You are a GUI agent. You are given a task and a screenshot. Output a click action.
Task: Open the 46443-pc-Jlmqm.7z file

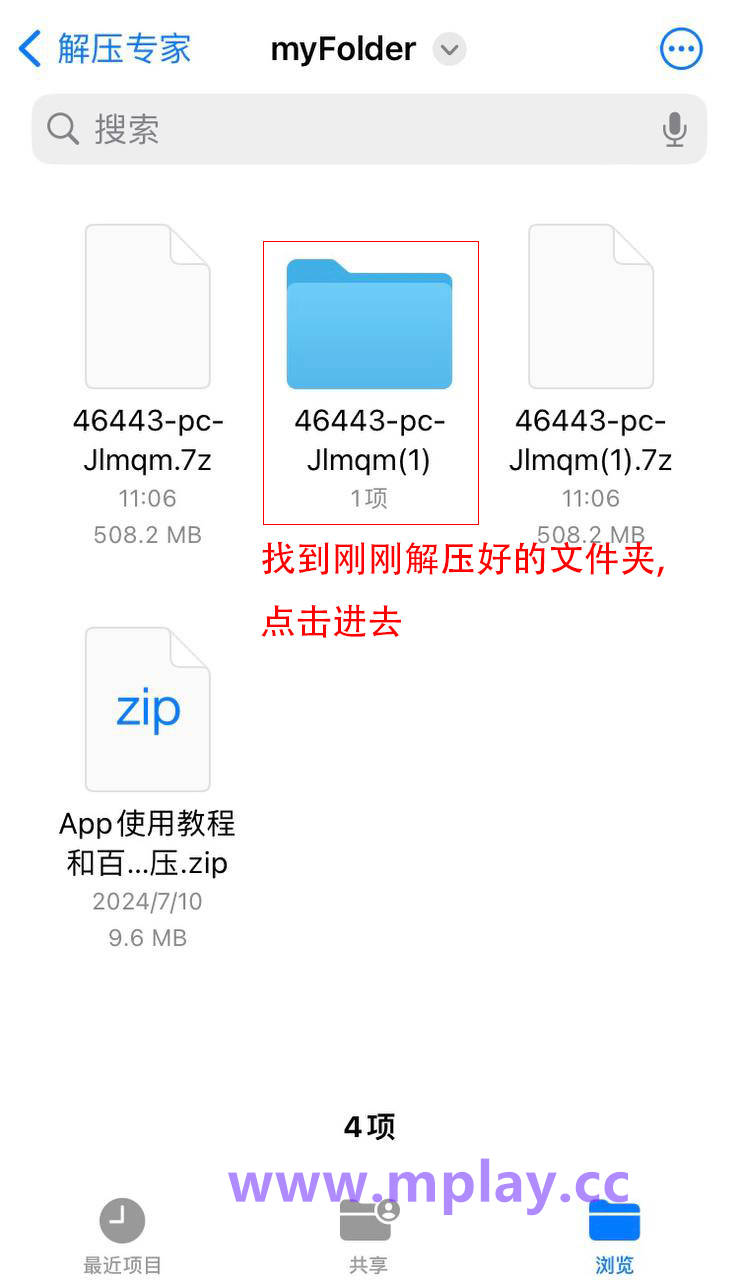pyautogui.click(x=148, y=307)
